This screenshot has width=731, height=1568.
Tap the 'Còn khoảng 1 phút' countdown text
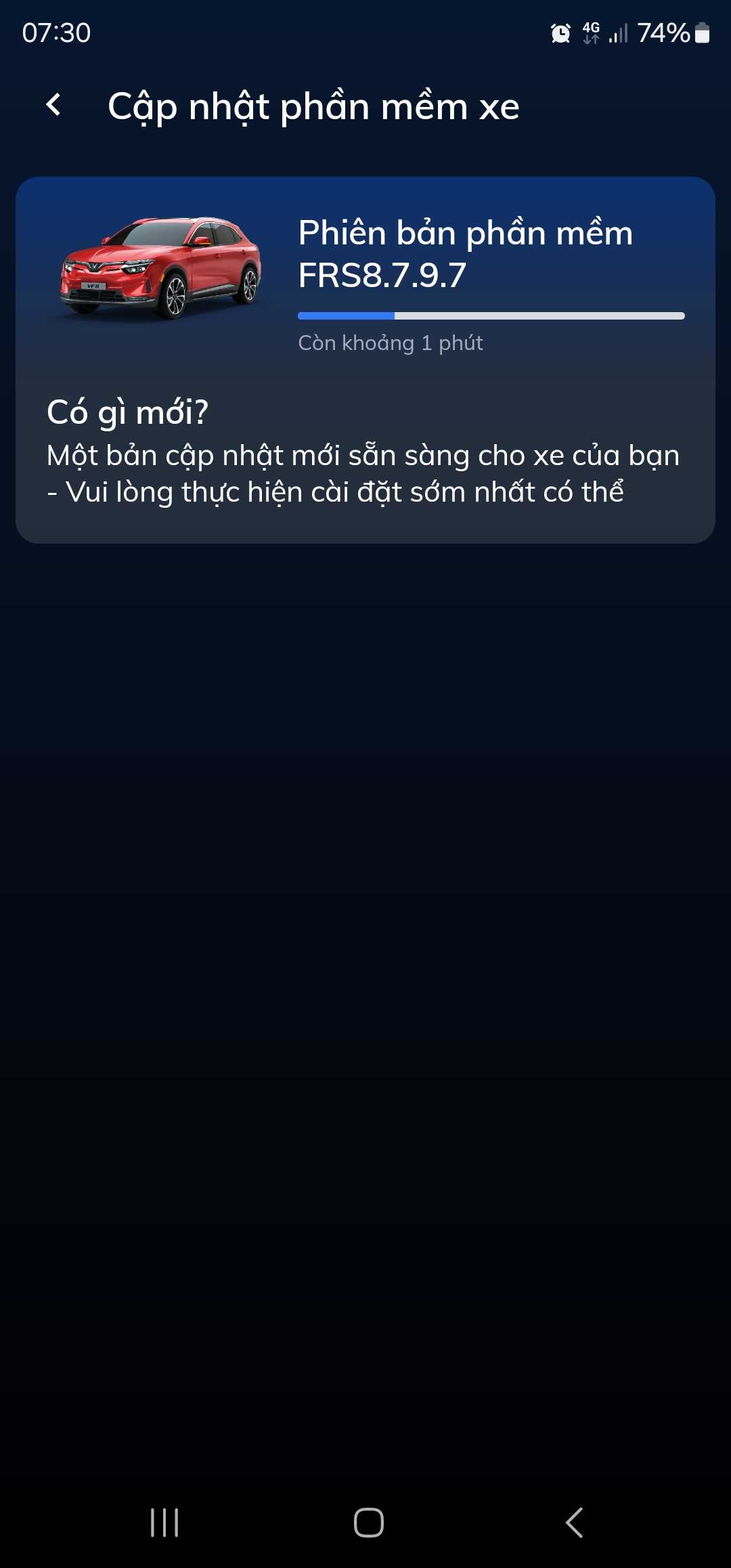pos(391,343)
